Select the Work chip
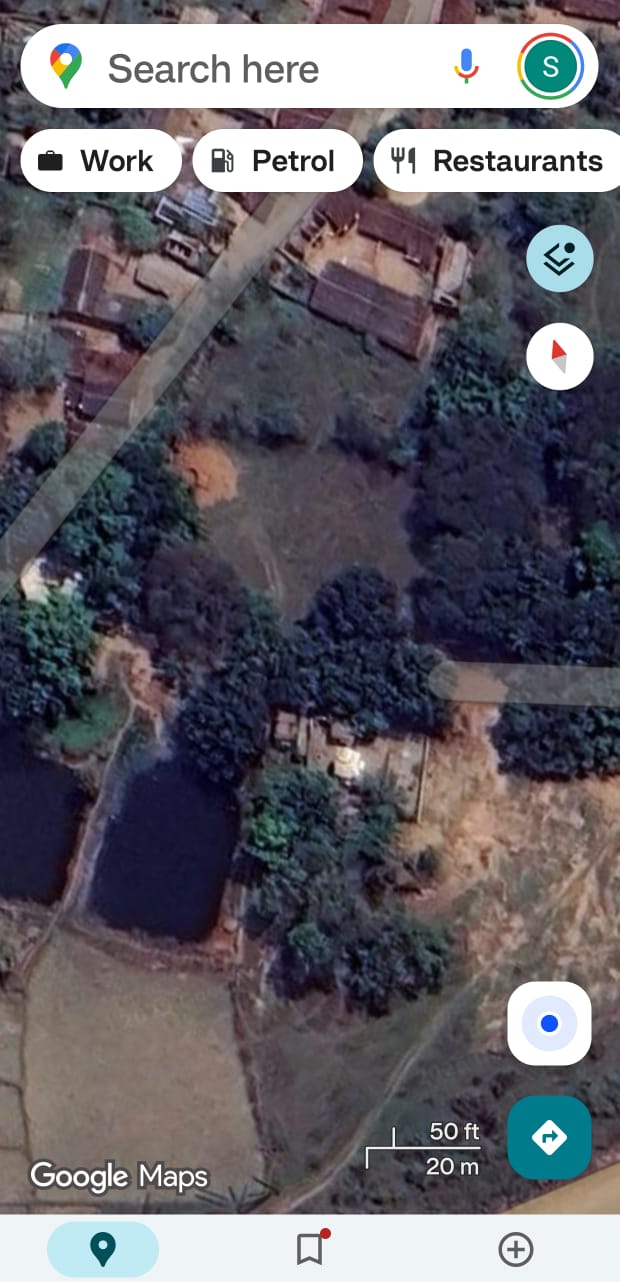 (x=98, y=161)
